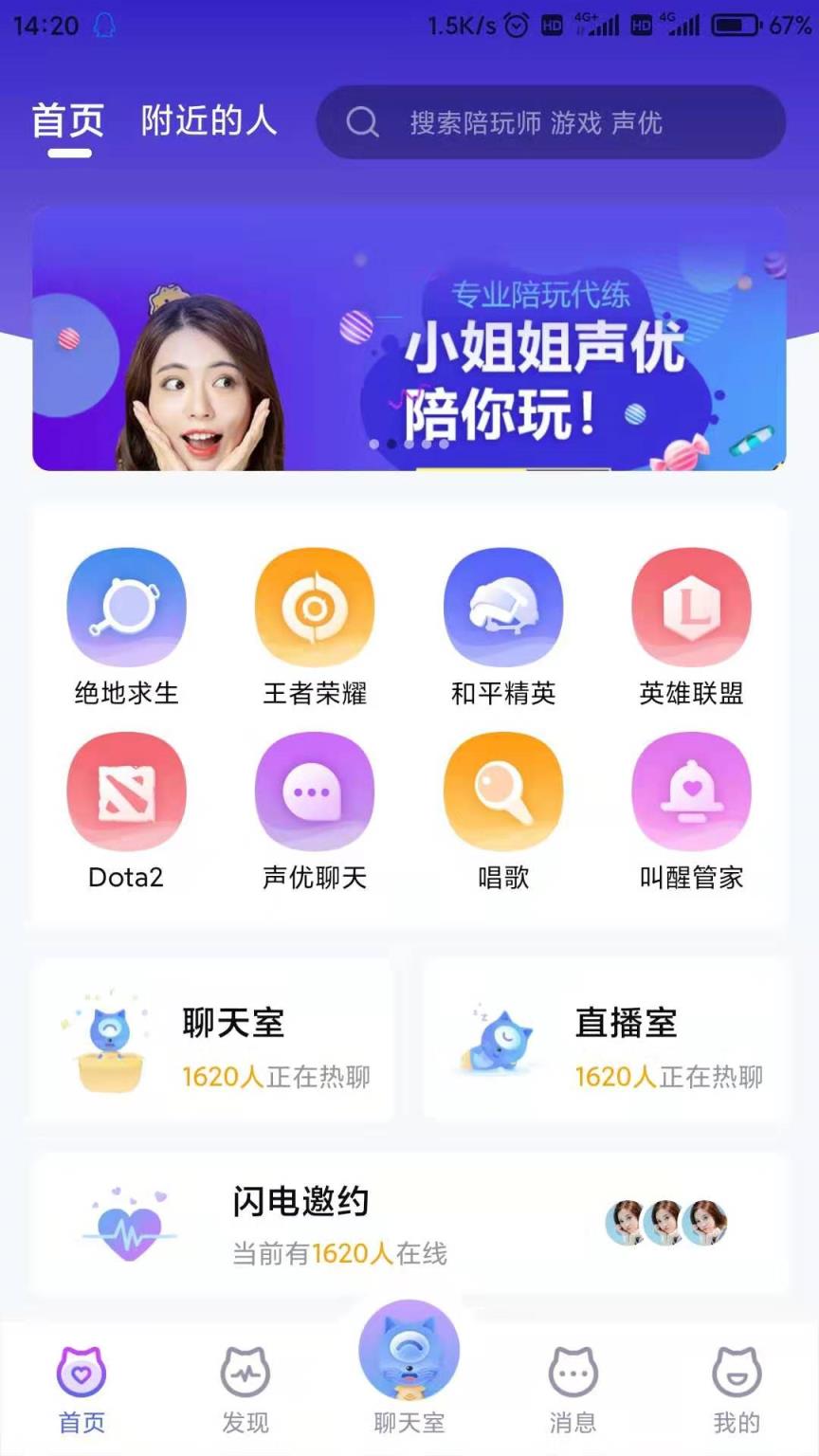Tap the 唱歌 magnifier icon

(502, 791)
